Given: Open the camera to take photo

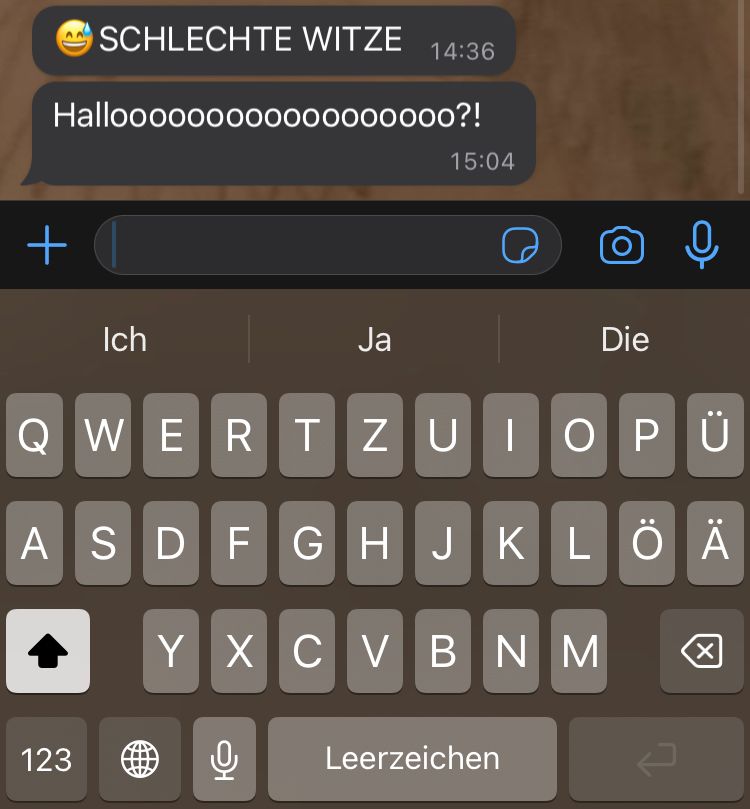Looking at the screenshot, I should click(621, 245).
